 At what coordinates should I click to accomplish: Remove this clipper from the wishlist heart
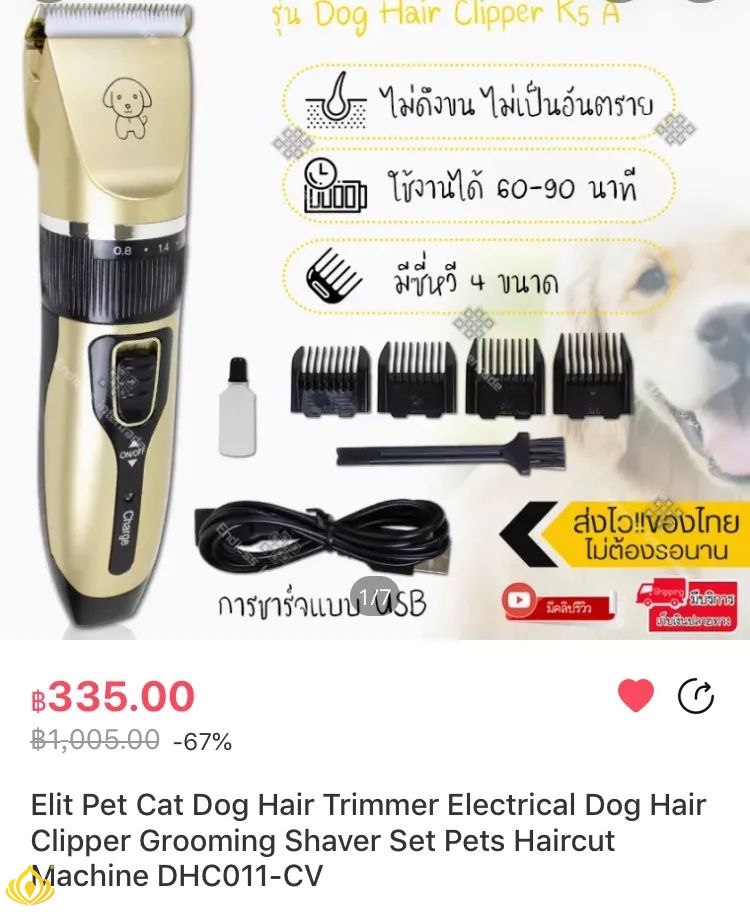point(635,695)
